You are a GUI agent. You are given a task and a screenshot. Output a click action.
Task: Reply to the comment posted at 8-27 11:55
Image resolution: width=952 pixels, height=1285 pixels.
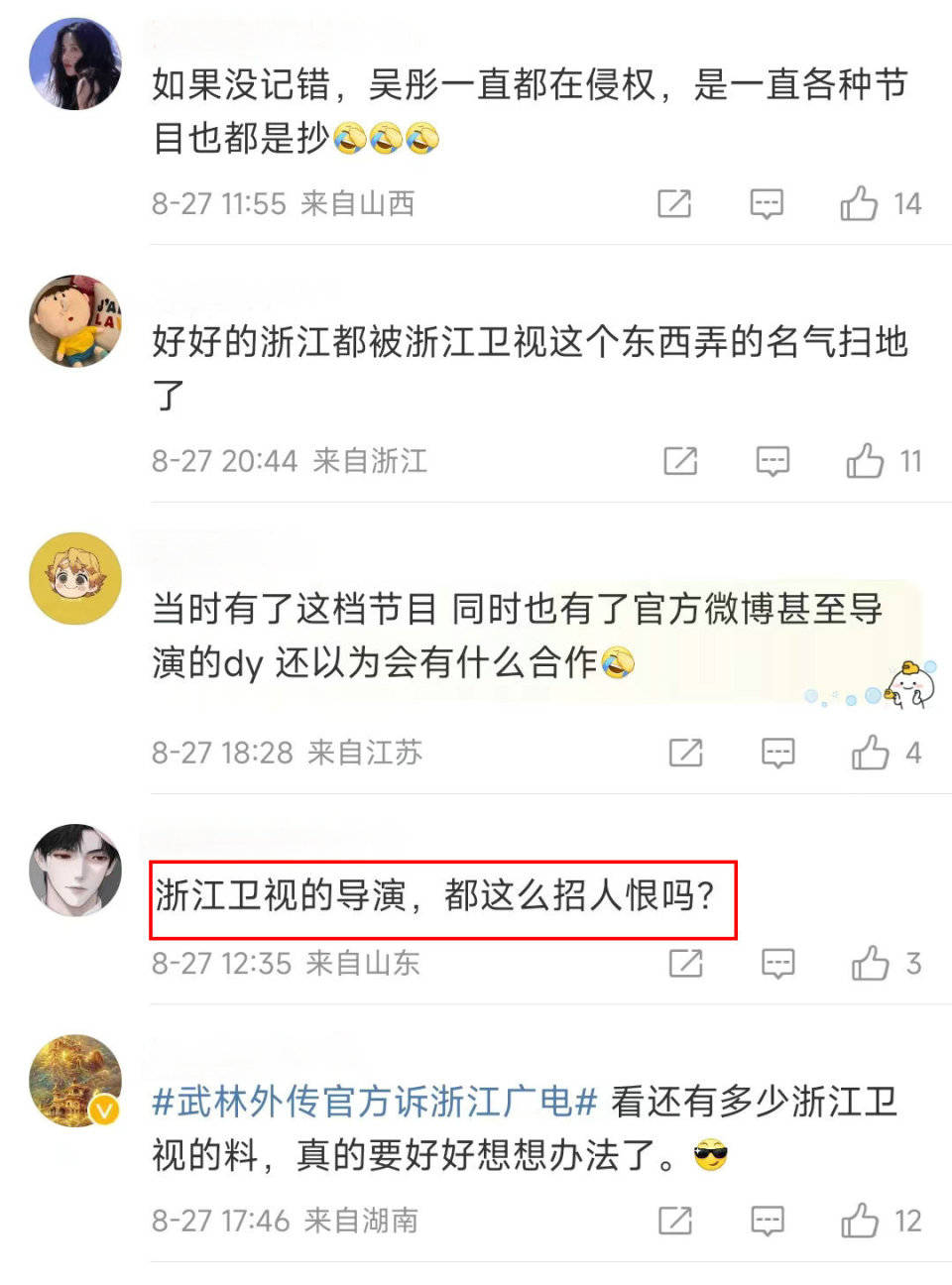pyautogui.click(x=766, y=203)
